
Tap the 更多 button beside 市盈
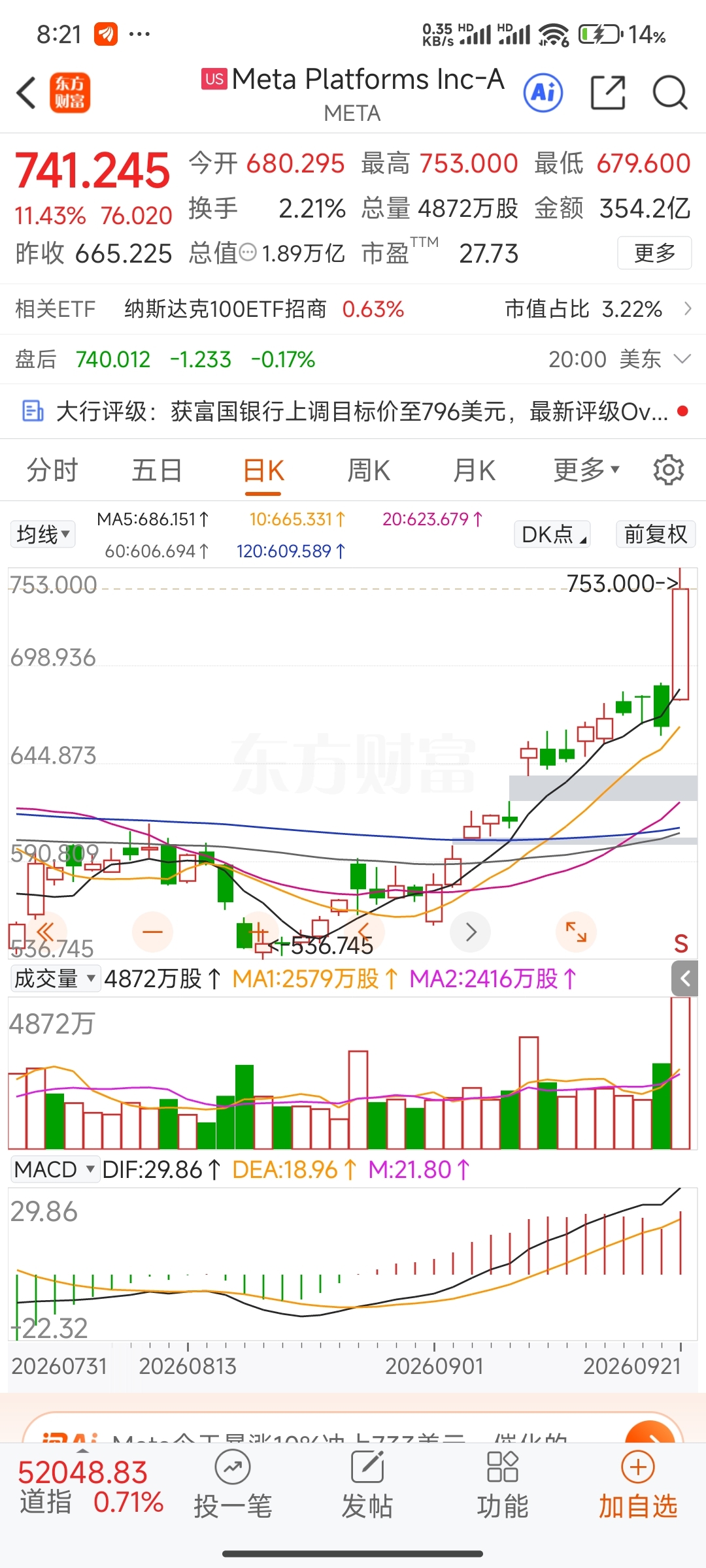pos(654,253)
